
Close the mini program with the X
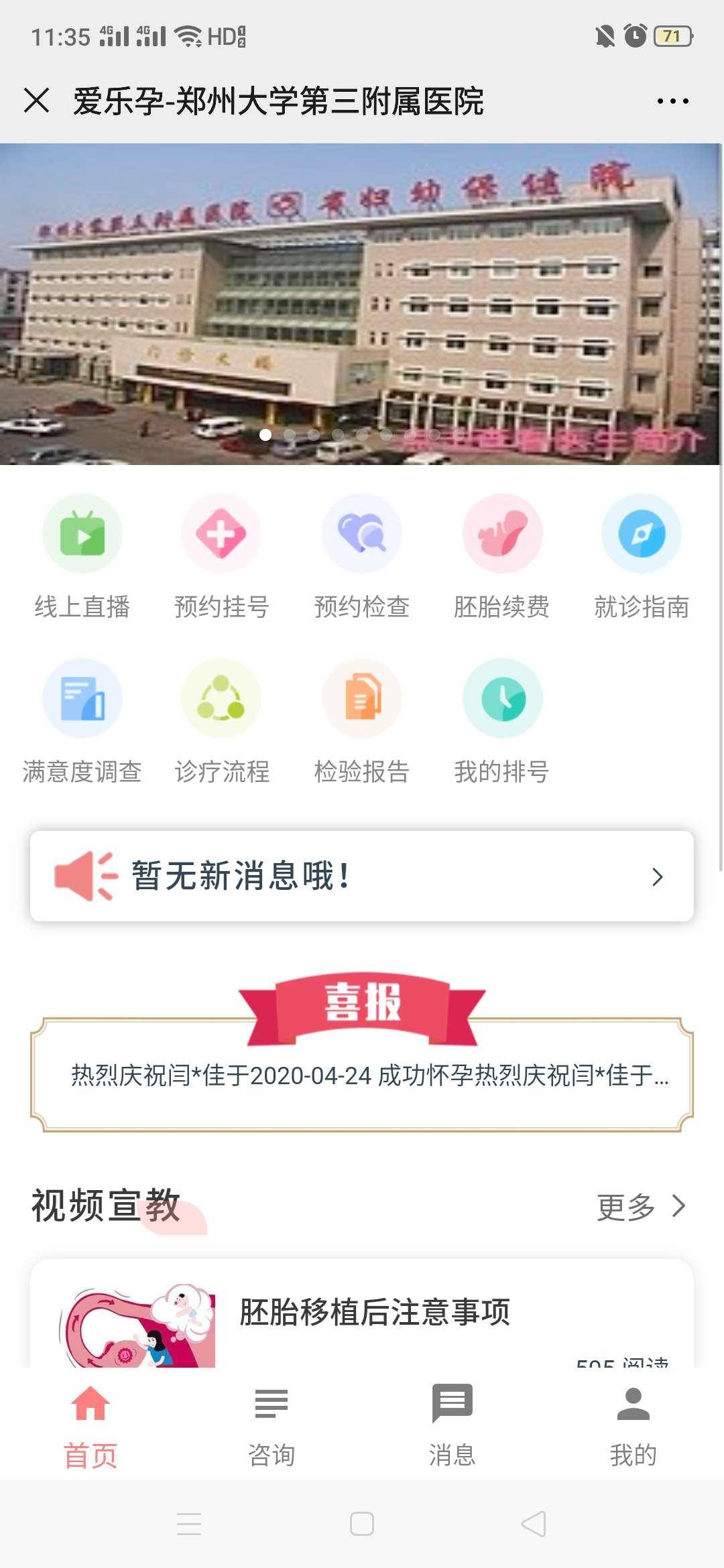[x=36, y=101]
